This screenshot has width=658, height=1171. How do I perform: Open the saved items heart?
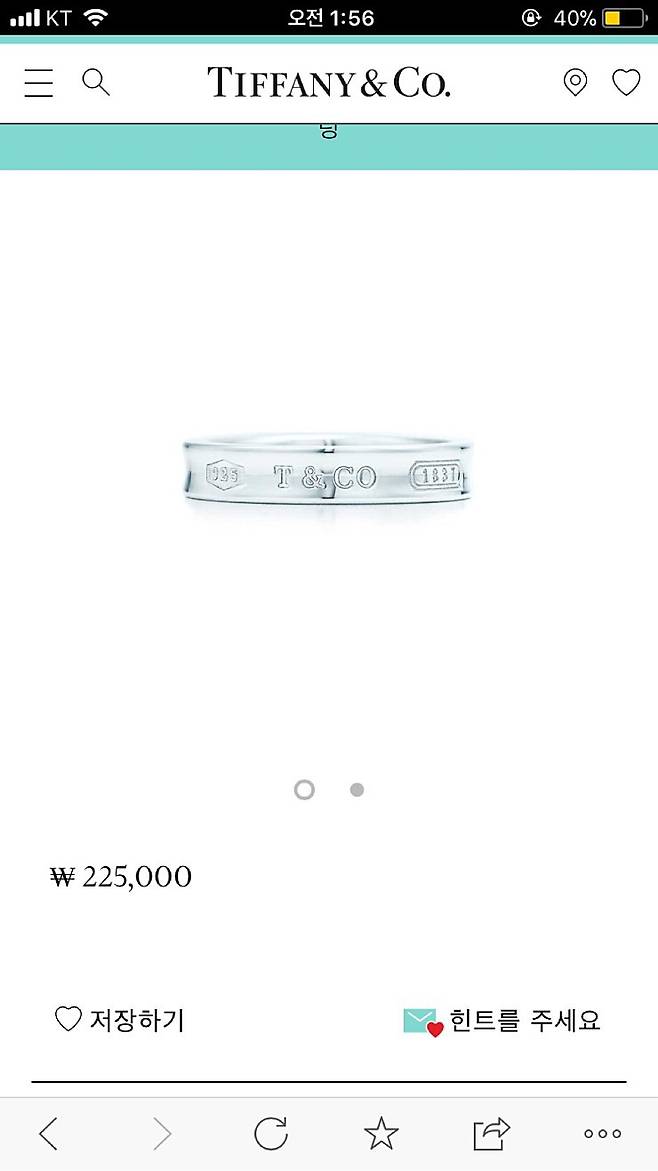pyautogui.click(x=626, y=82)
